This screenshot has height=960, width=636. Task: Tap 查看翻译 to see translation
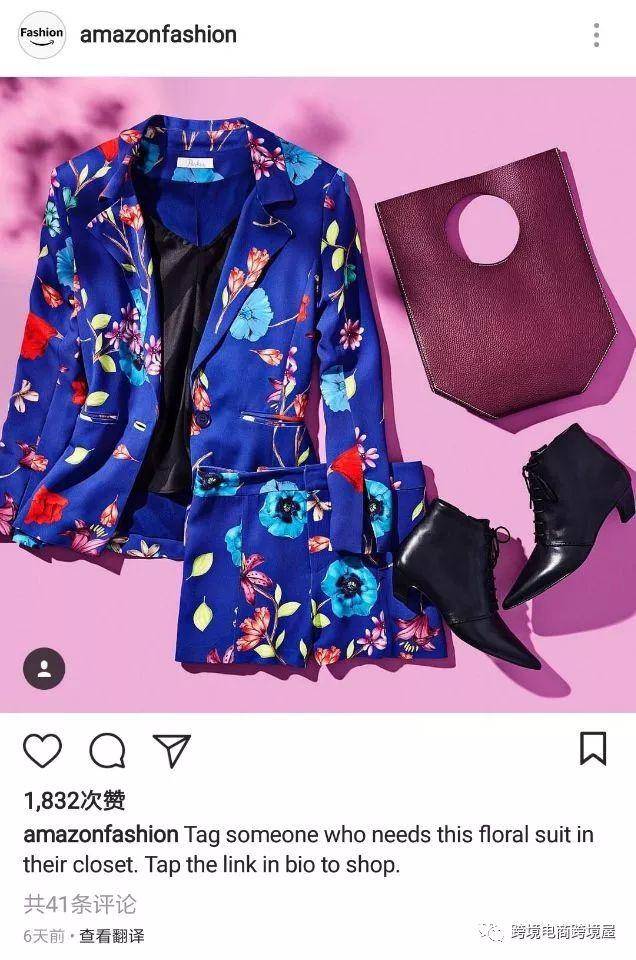coord(112,936)
